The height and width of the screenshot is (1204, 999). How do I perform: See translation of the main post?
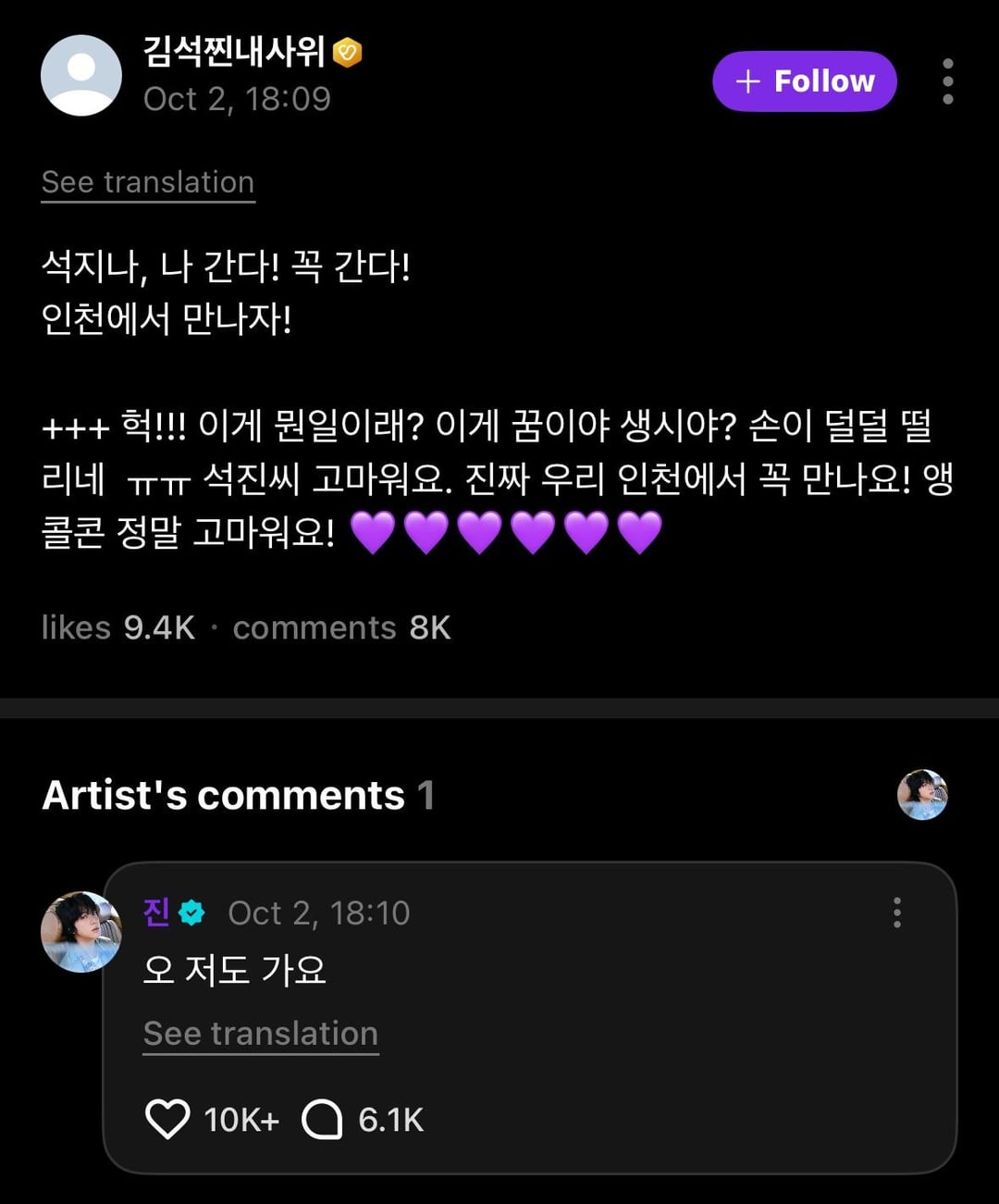(x=148, y=182)
